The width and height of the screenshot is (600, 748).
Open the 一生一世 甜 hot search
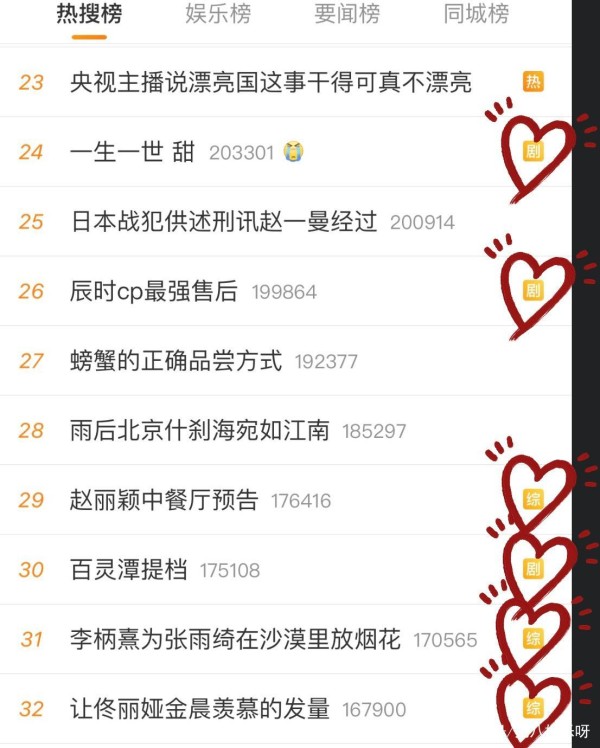click(133, 152)
